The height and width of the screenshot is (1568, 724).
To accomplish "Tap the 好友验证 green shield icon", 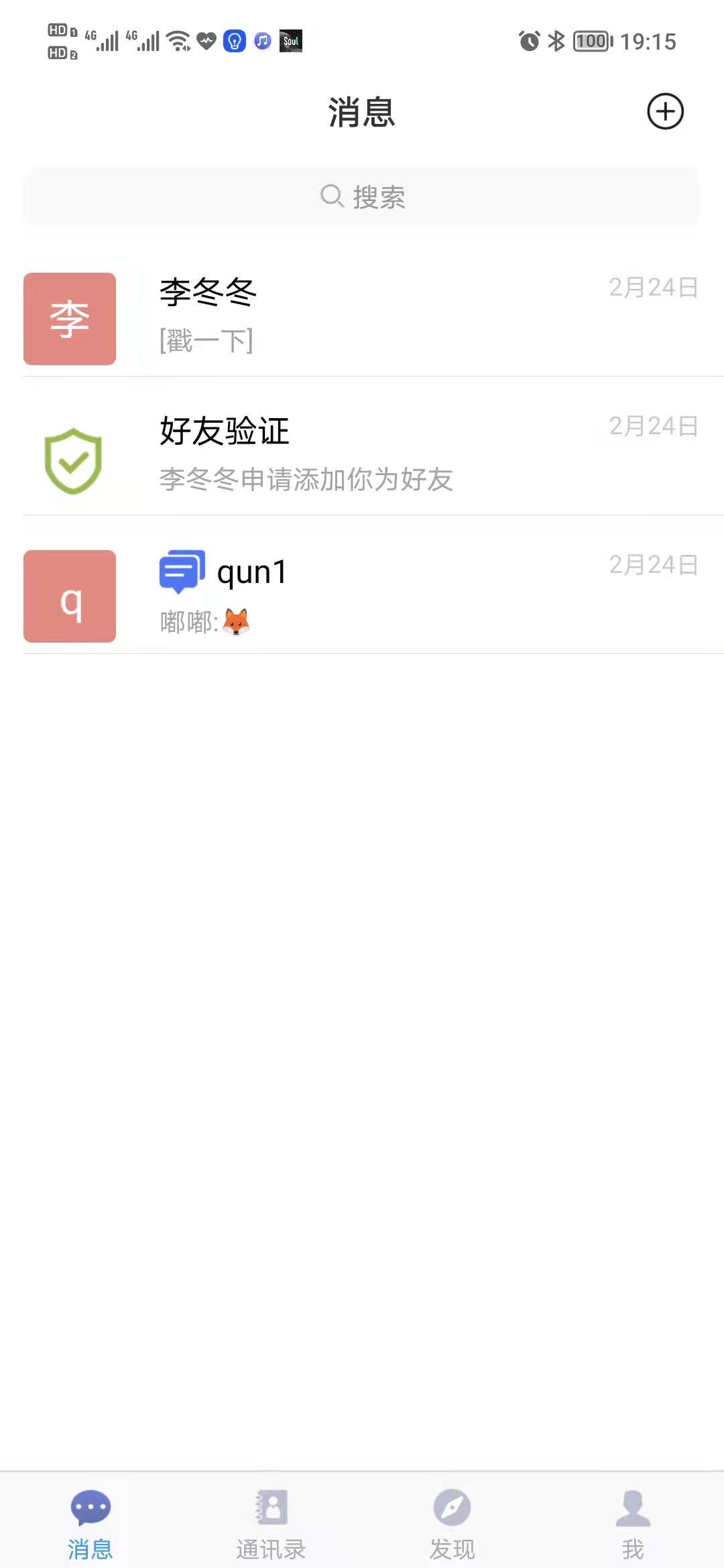I will [74, 462].
